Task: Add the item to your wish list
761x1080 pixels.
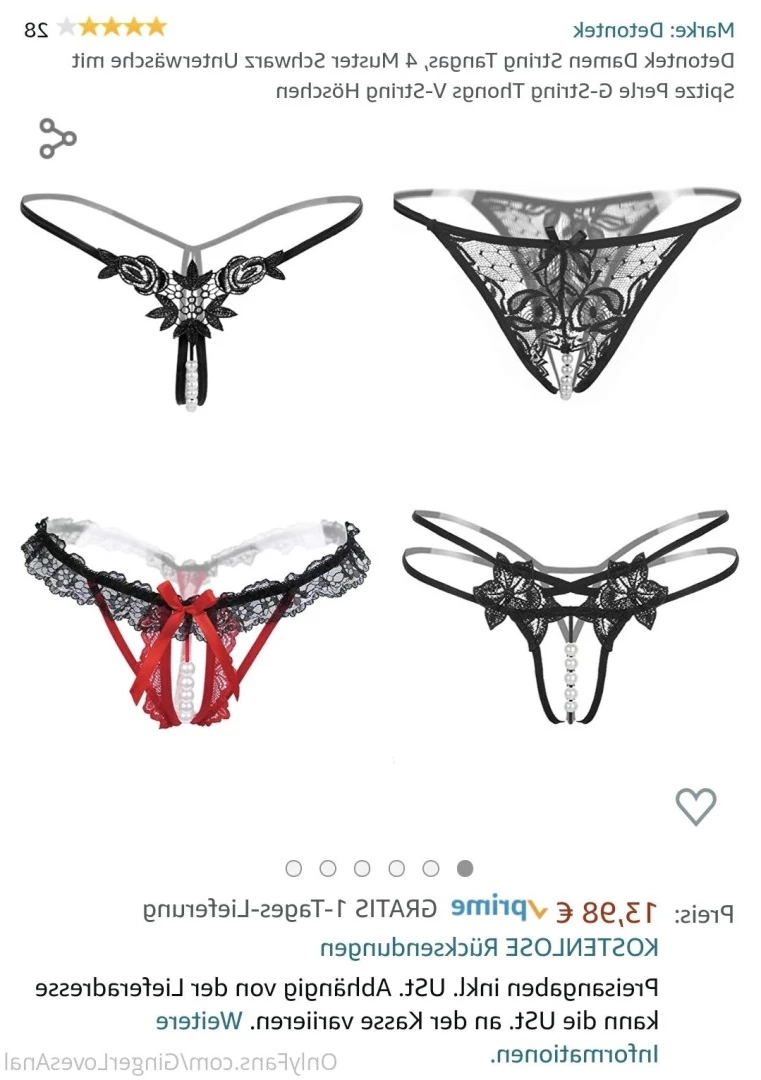Action: click(695, 806)
